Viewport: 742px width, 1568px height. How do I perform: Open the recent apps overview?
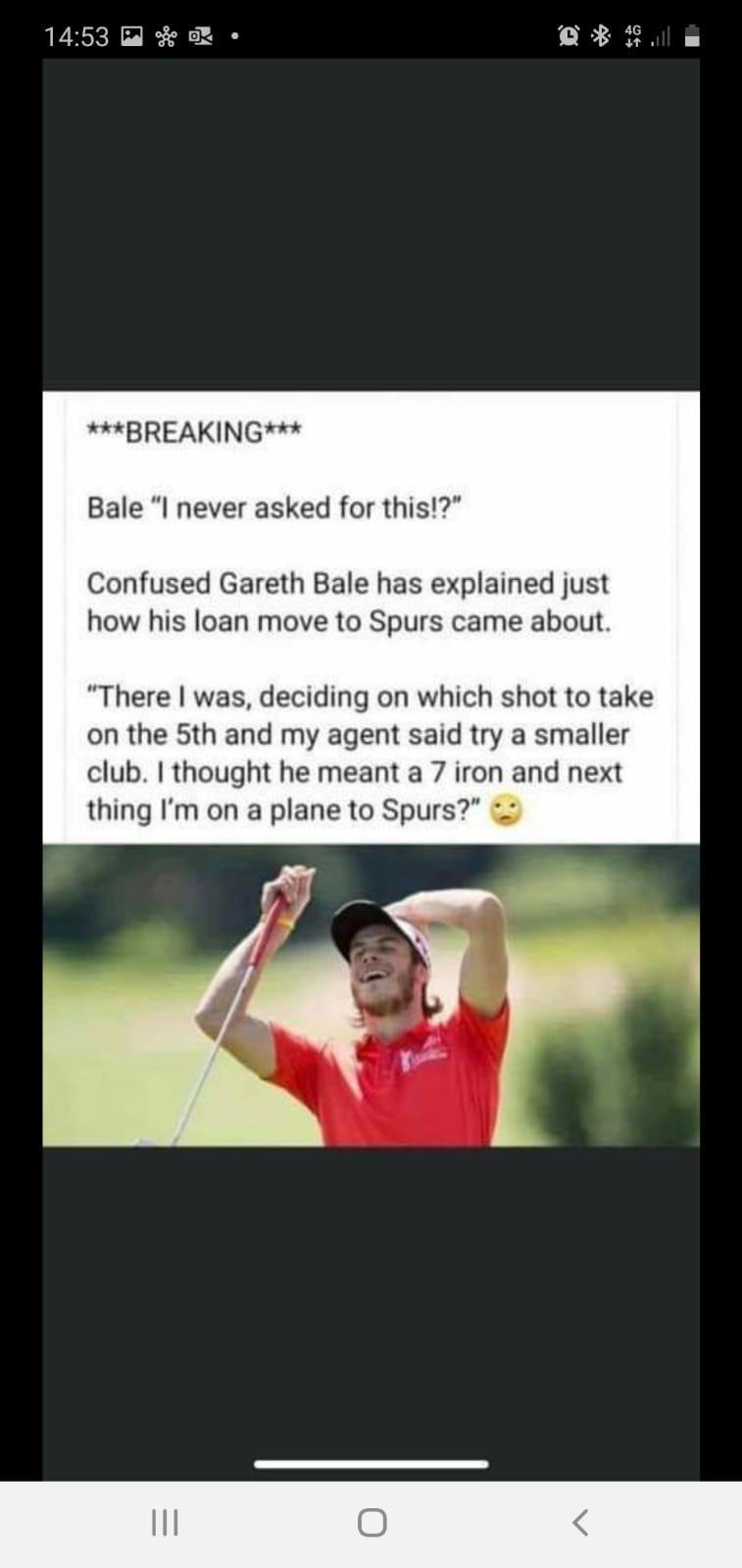pos(165,1522)
